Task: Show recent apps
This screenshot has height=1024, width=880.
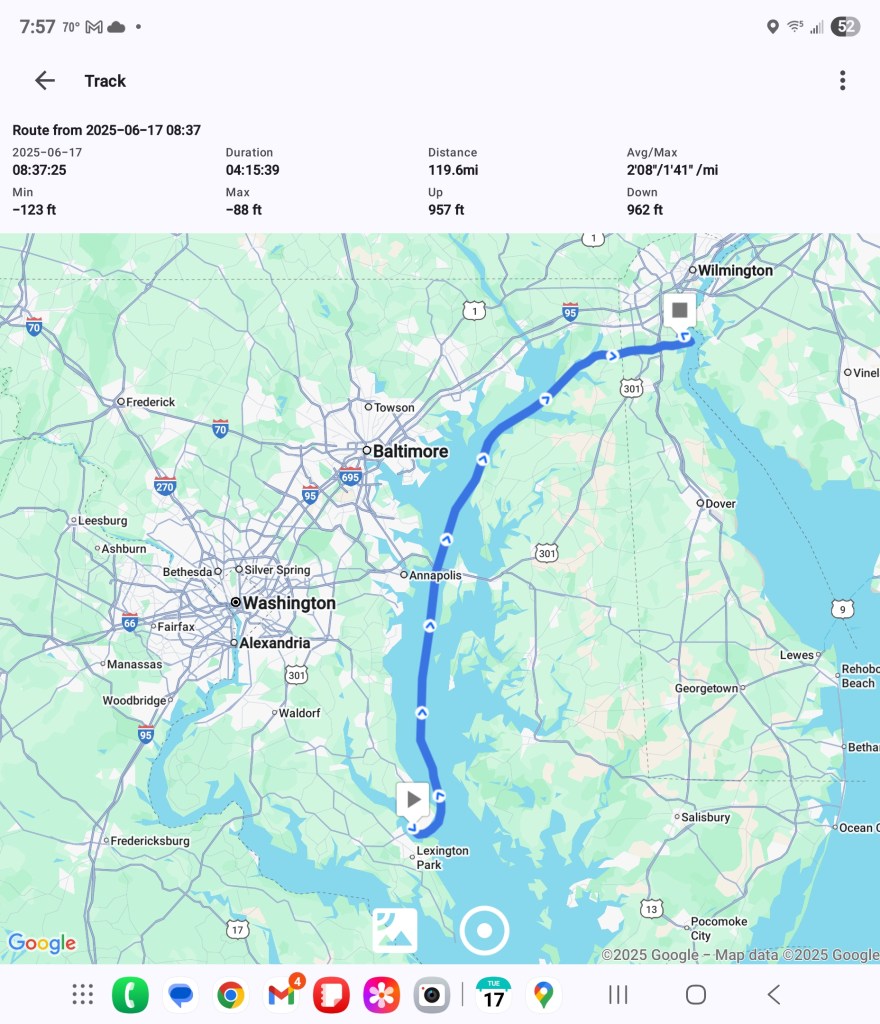Action: (618, 994)
